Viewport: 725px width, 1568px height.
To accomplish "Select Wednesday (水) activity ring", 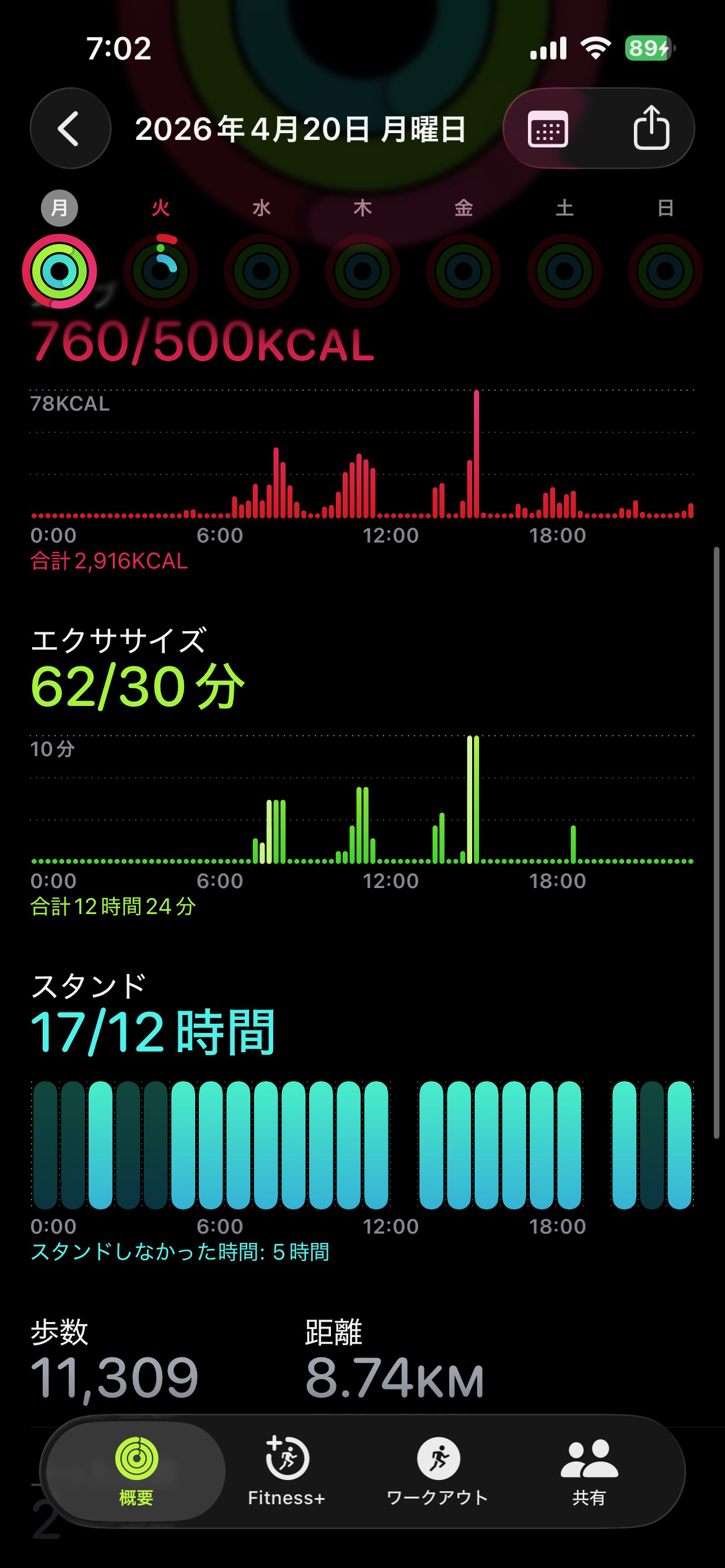I will (x=261, y=271).
